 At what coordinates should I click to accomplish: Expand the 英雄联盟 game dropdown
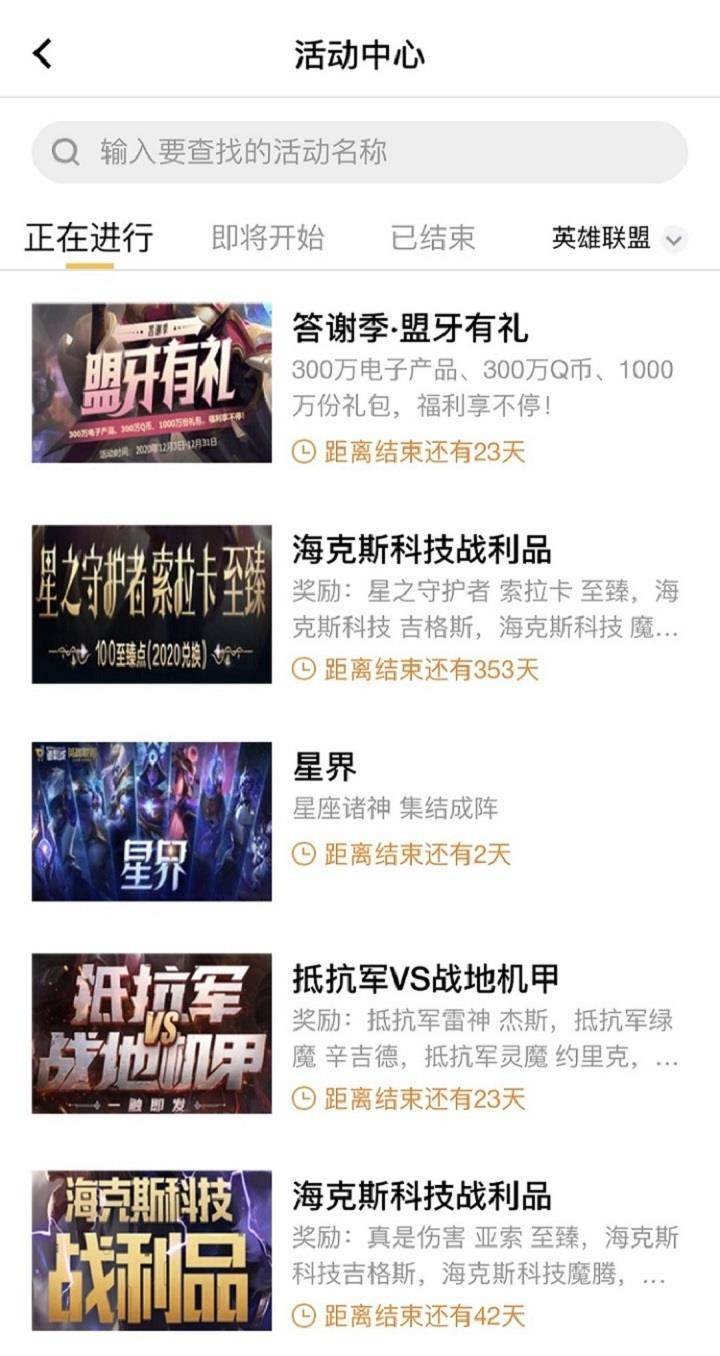click(x=618, y=239)
